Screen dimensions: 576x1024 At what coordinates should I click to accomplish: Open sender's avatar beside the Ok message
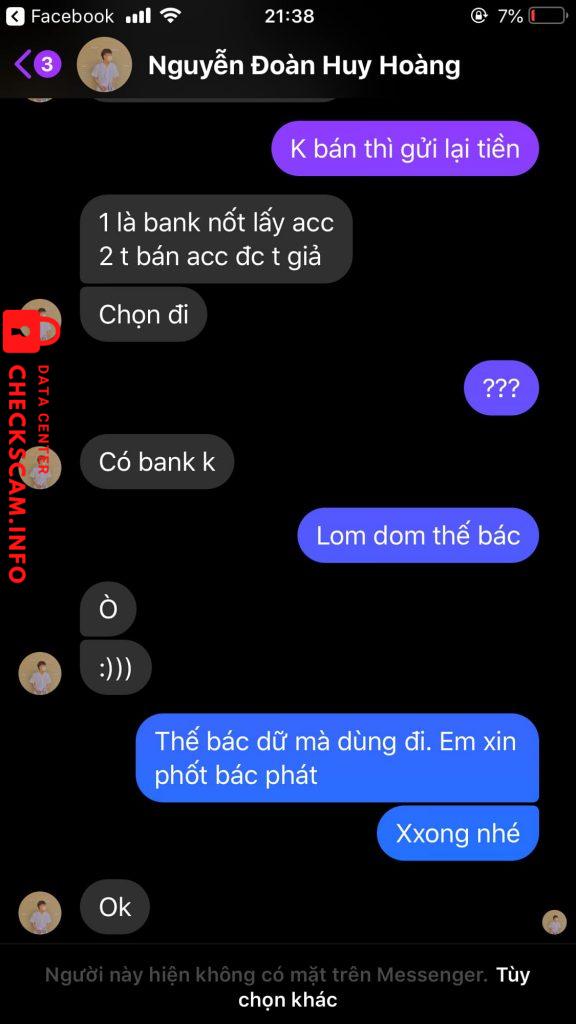pos(40,912)
